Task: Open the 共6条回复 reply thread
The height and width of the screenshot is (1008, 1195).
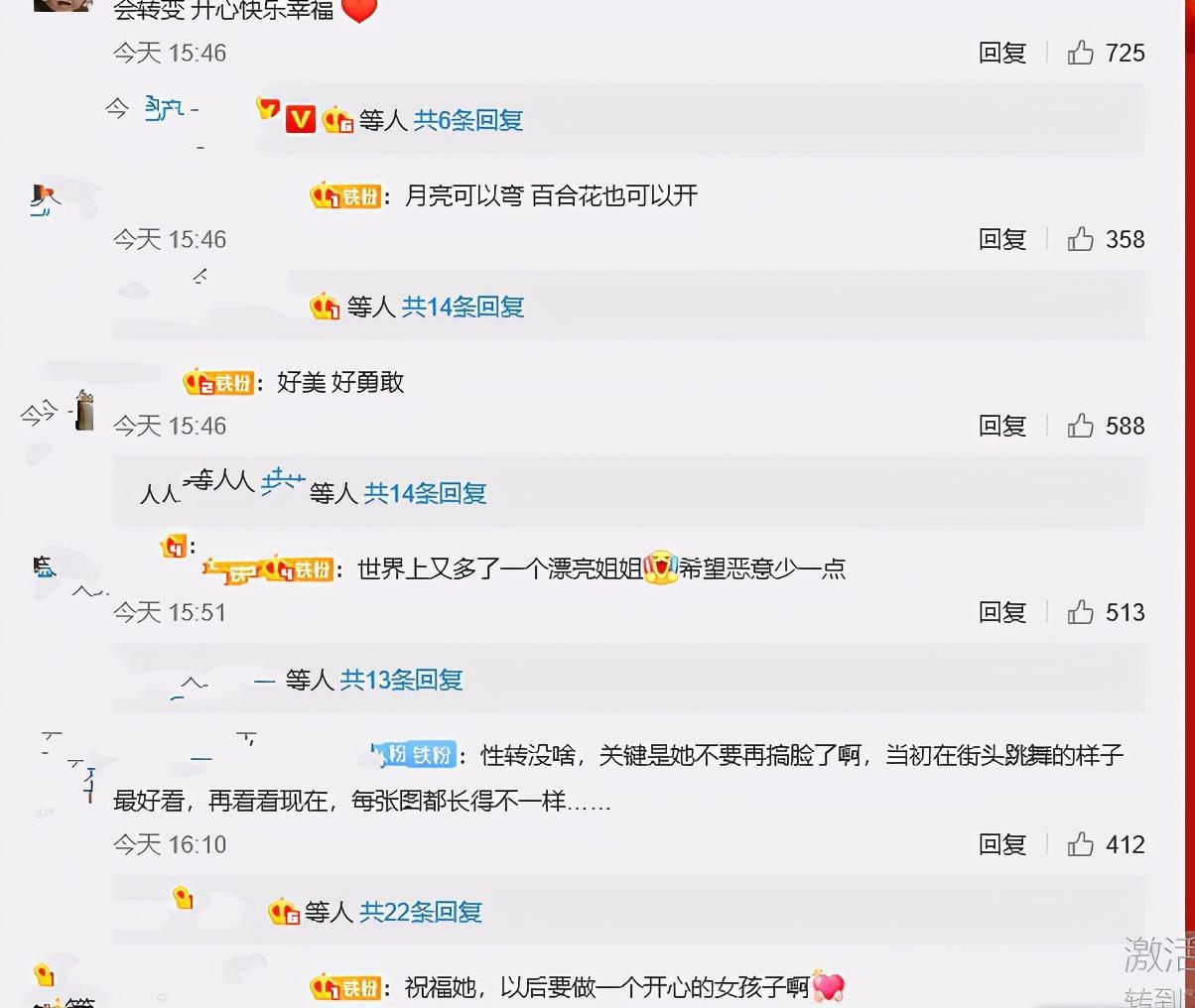Action: coord(467,120)
